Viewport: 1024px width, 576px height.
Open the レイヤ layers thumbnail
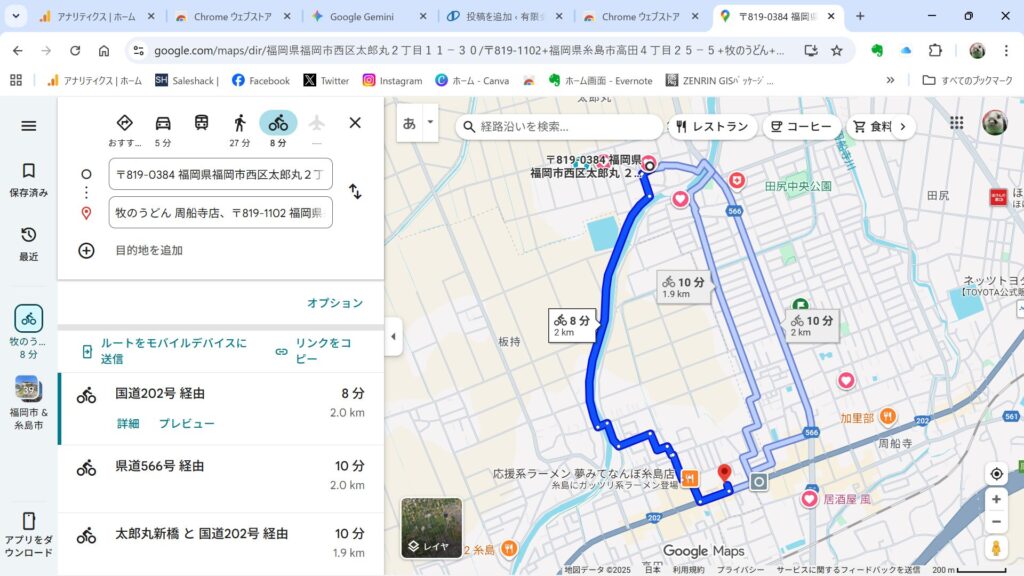(431, 528)
